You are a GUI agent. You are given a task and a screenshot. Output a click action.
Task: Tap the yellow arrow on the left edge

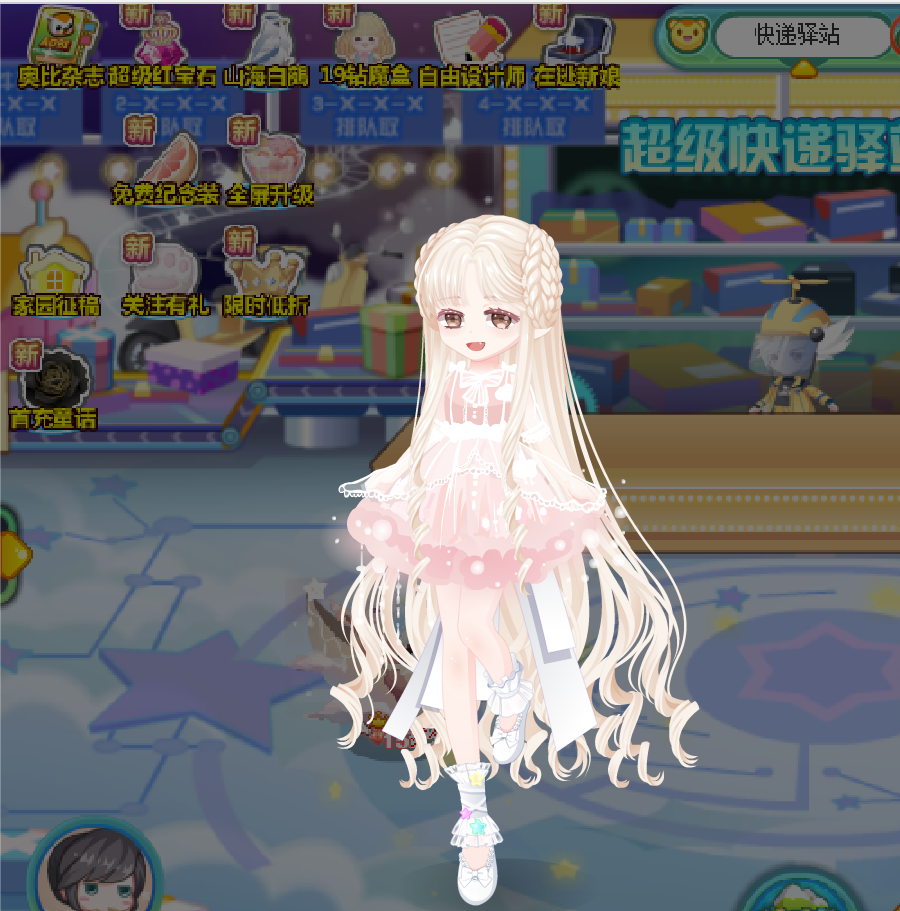pyautogui.click(x=12, y=553)
